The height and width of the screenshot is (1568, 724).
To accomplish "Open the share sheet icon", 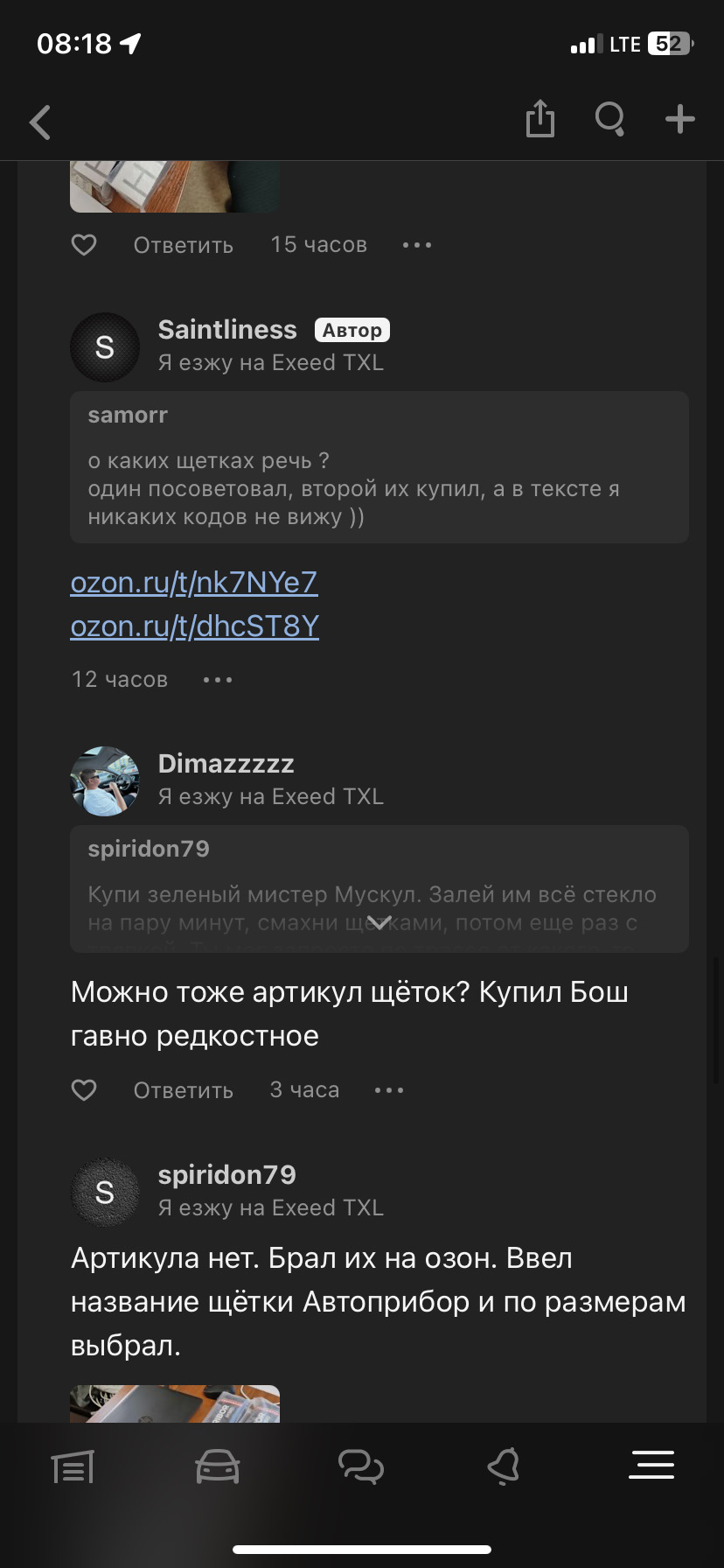I will (540, 120).
